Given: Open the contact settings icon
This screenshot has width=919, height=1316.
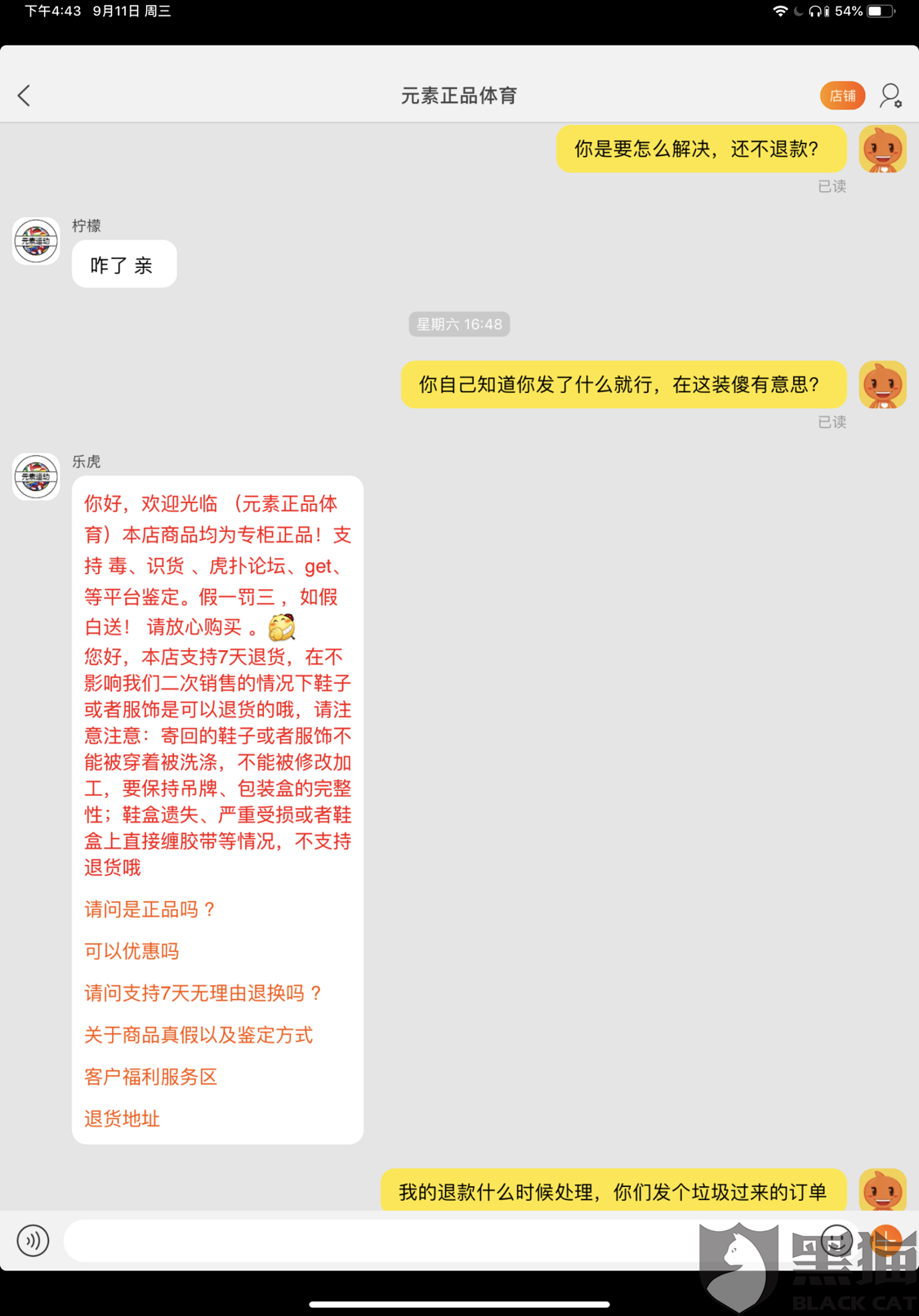Looking at the screenshot, I should point(890,96).
